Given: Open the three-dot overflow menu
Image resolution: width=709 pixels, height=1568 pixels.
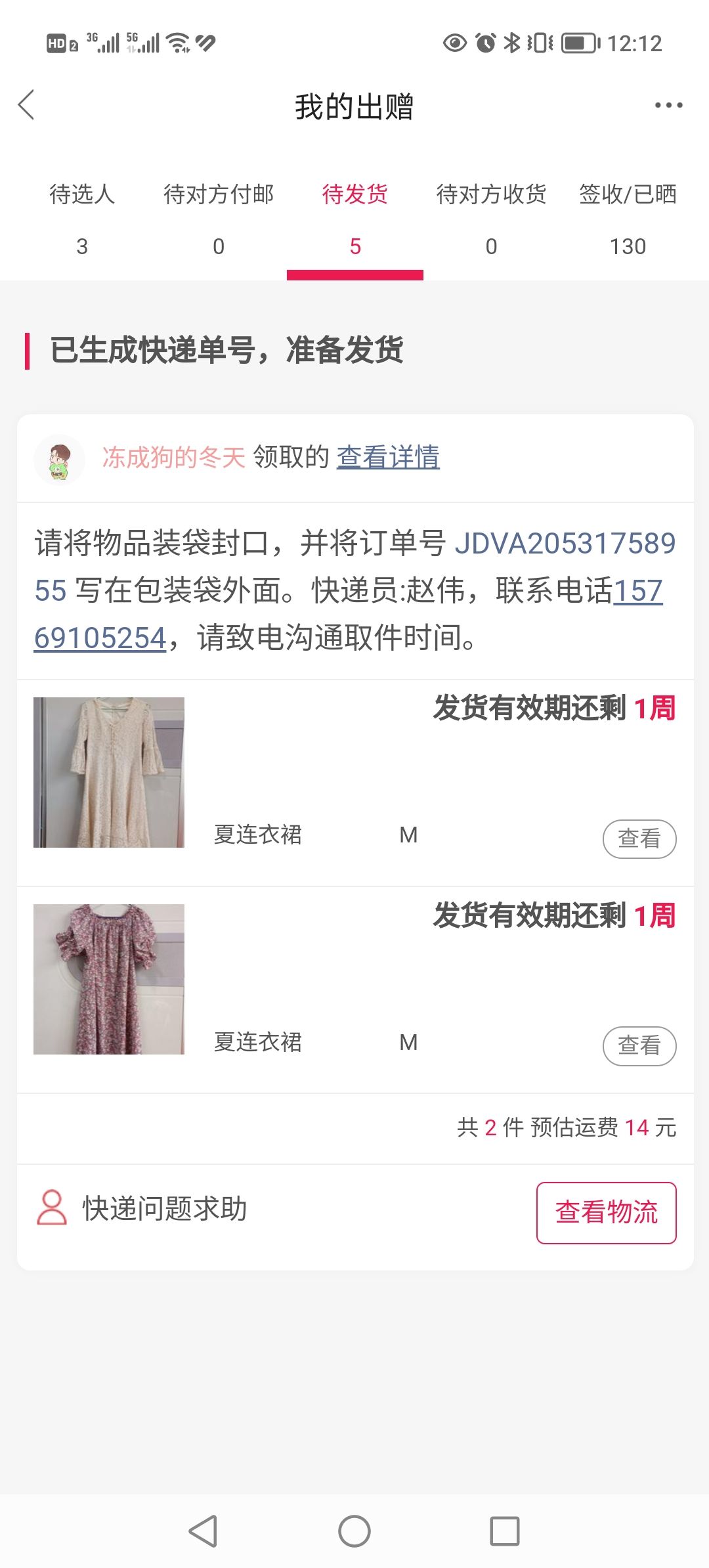Looking at the screenshot, I should (x=668, y=105).
